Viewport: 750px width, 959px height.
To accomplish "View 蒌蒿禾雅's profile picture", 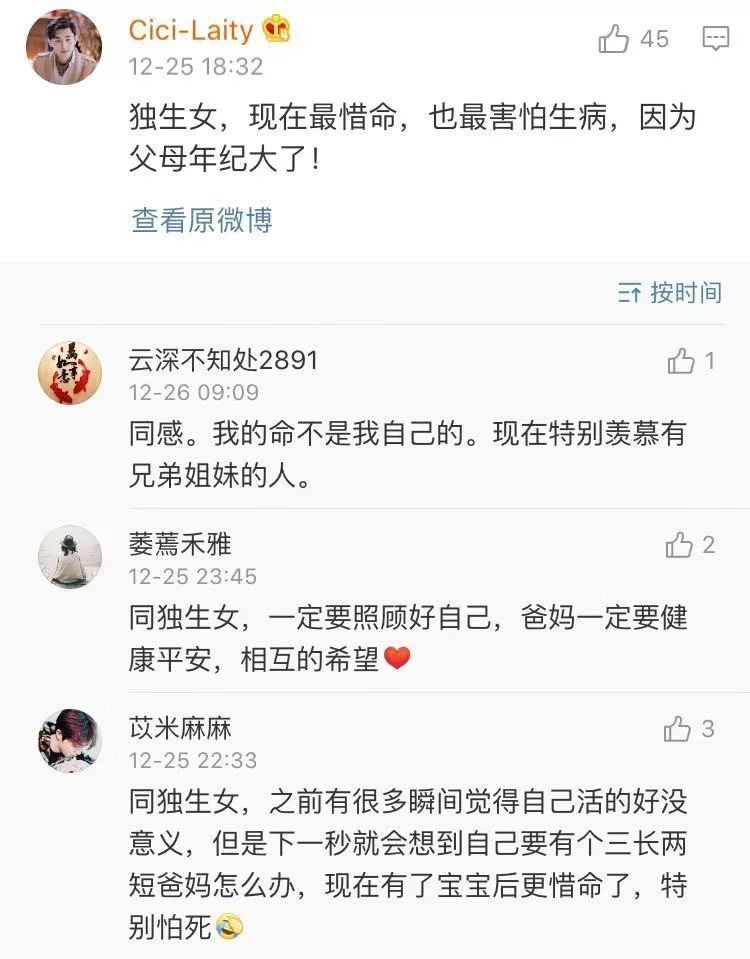I will tap(70, 557).
